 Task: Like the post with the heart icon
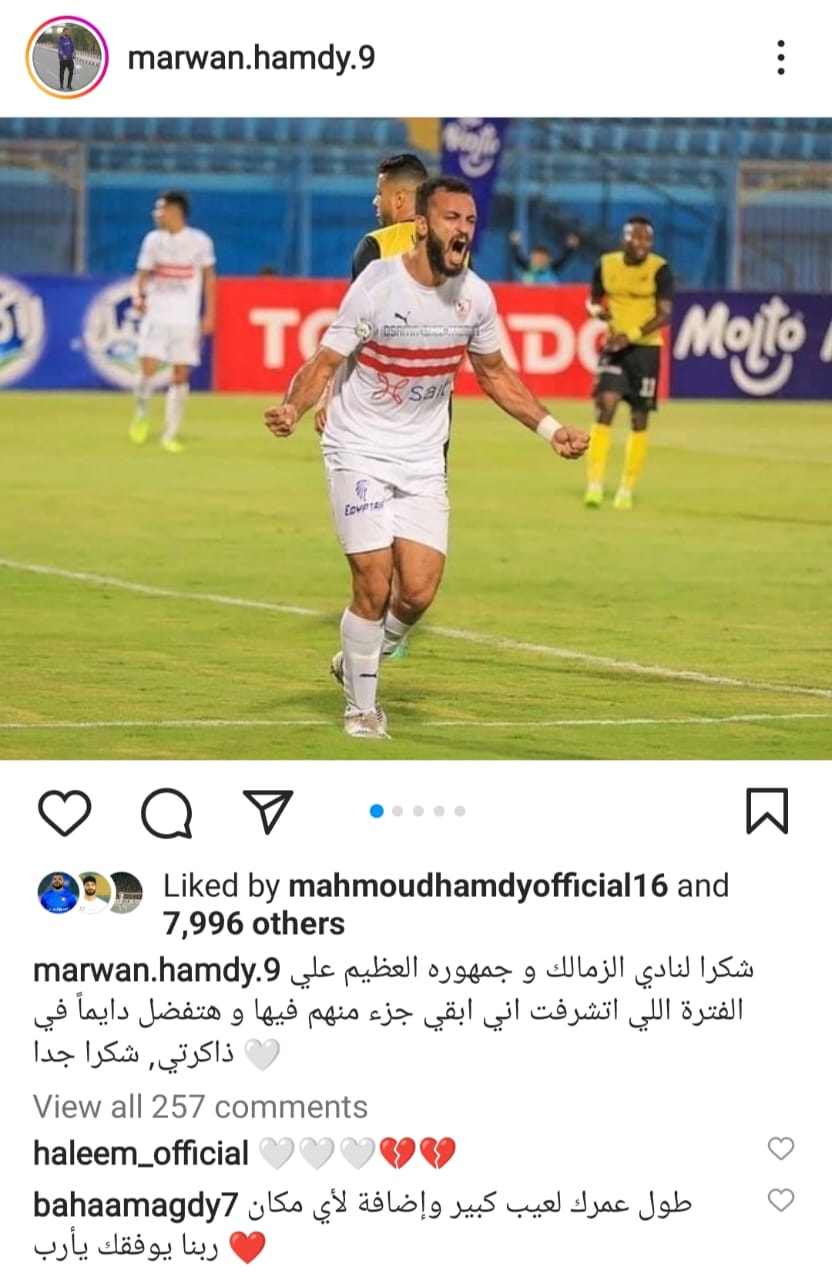65,812
